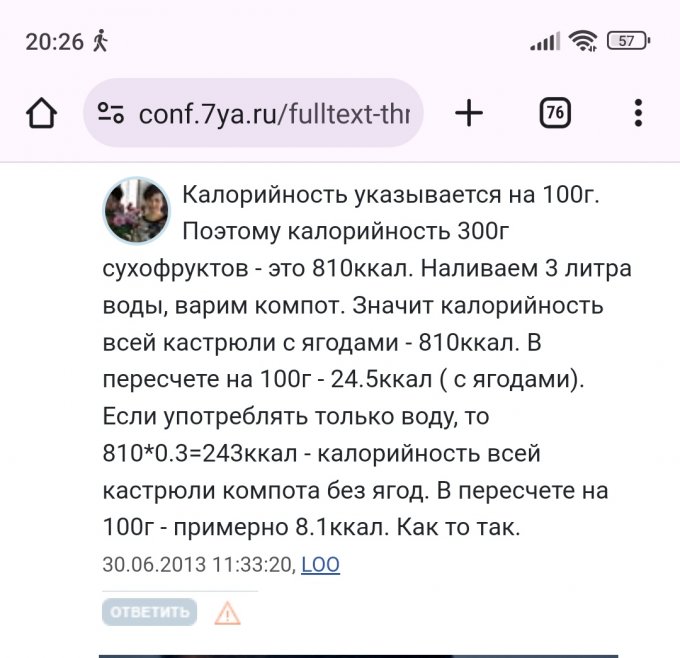Report the comment via warning triangle
This screenshot has height=658, width=680.
click(x=228, y=612)
